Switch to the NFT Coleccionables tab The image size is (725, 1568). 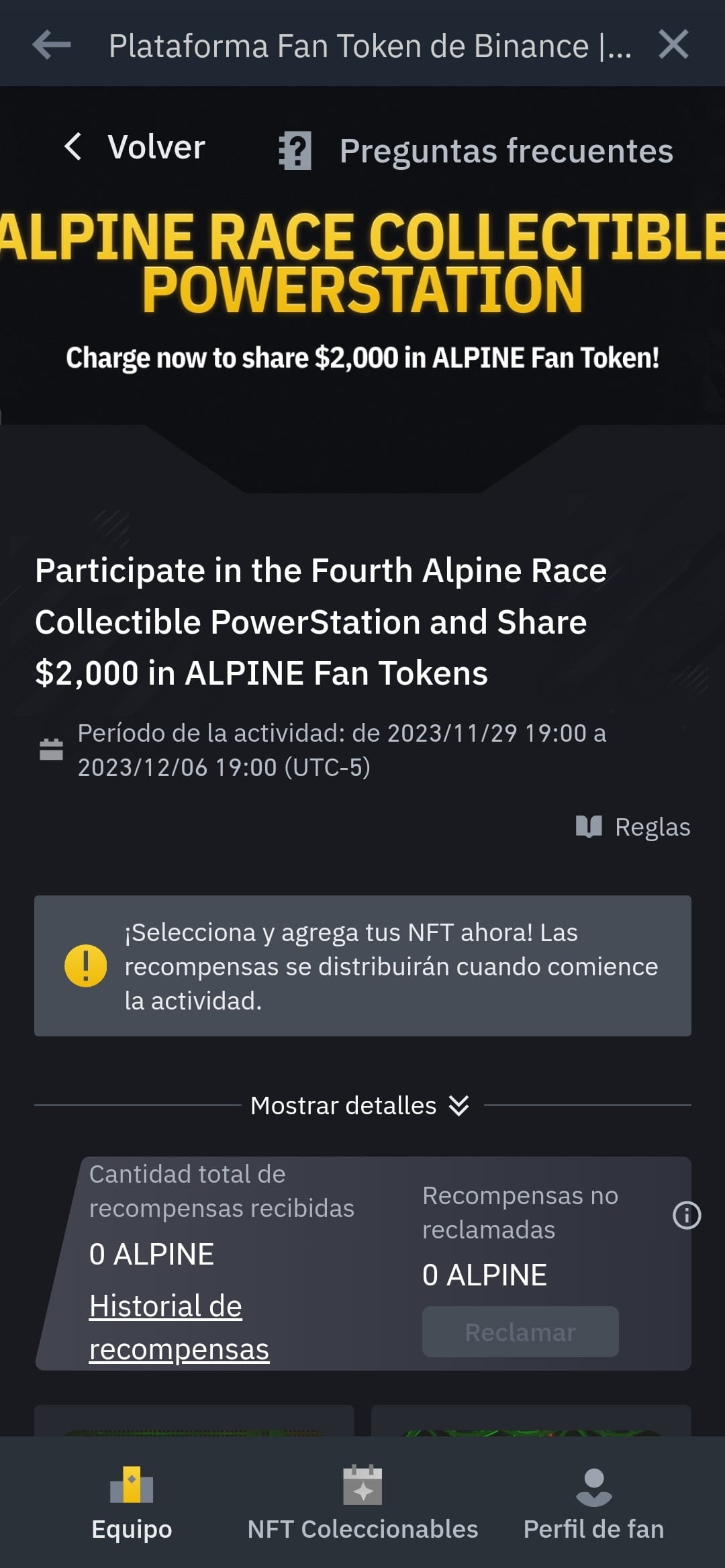click(x=362, y=1504)
